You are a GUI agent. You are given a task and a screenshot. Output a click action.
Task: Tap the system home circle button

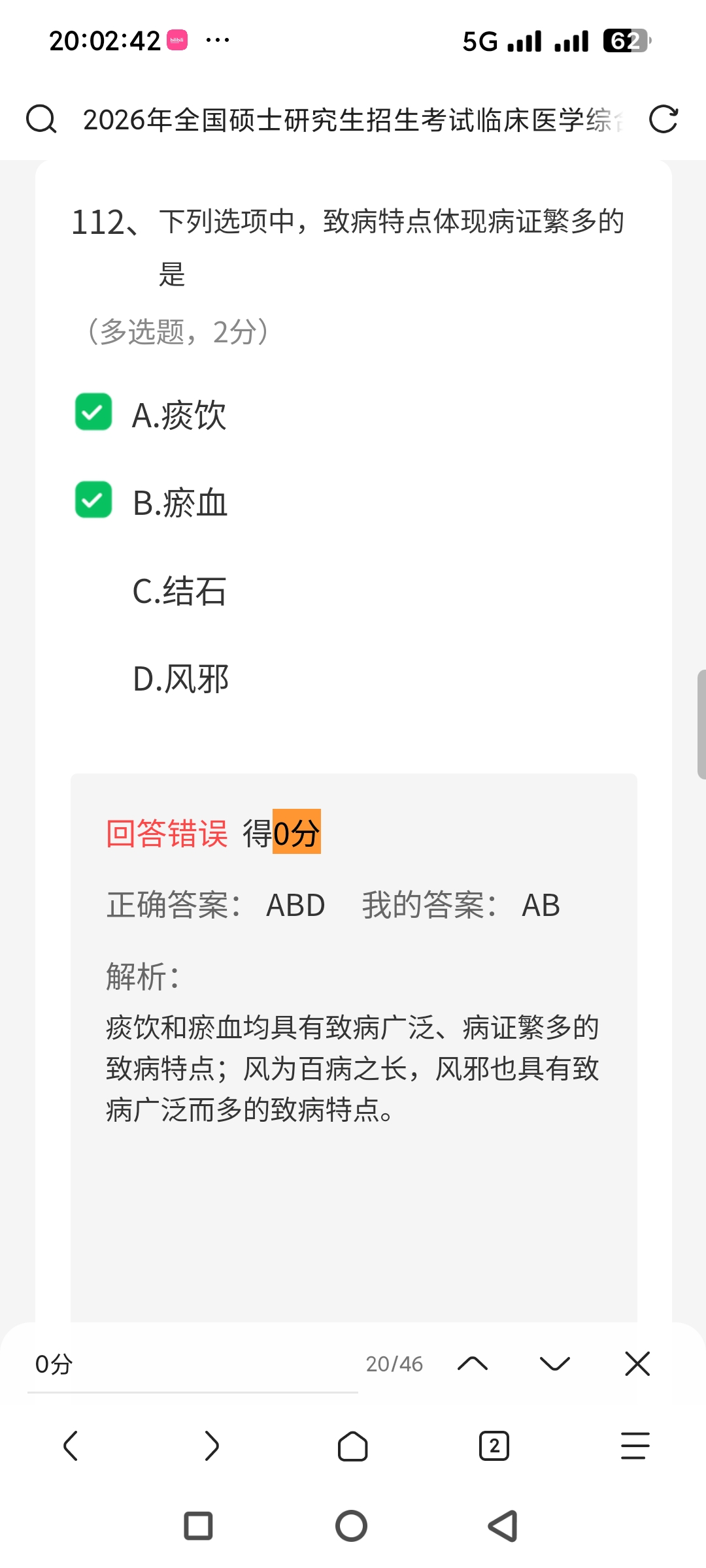[x=352, y=1526]
